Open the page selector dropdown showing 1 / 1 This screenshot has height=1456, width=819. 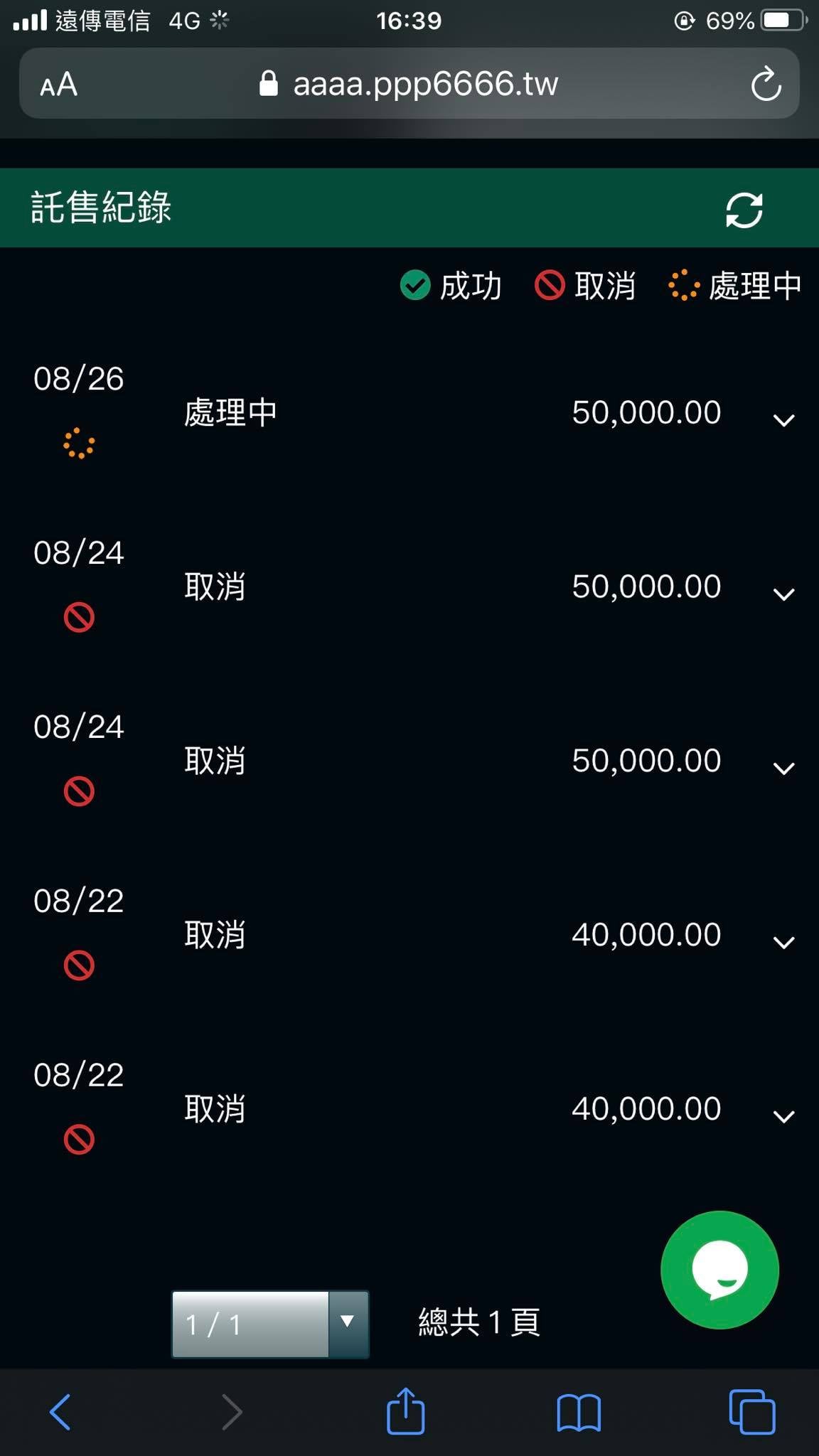(x=270, y=1324)
